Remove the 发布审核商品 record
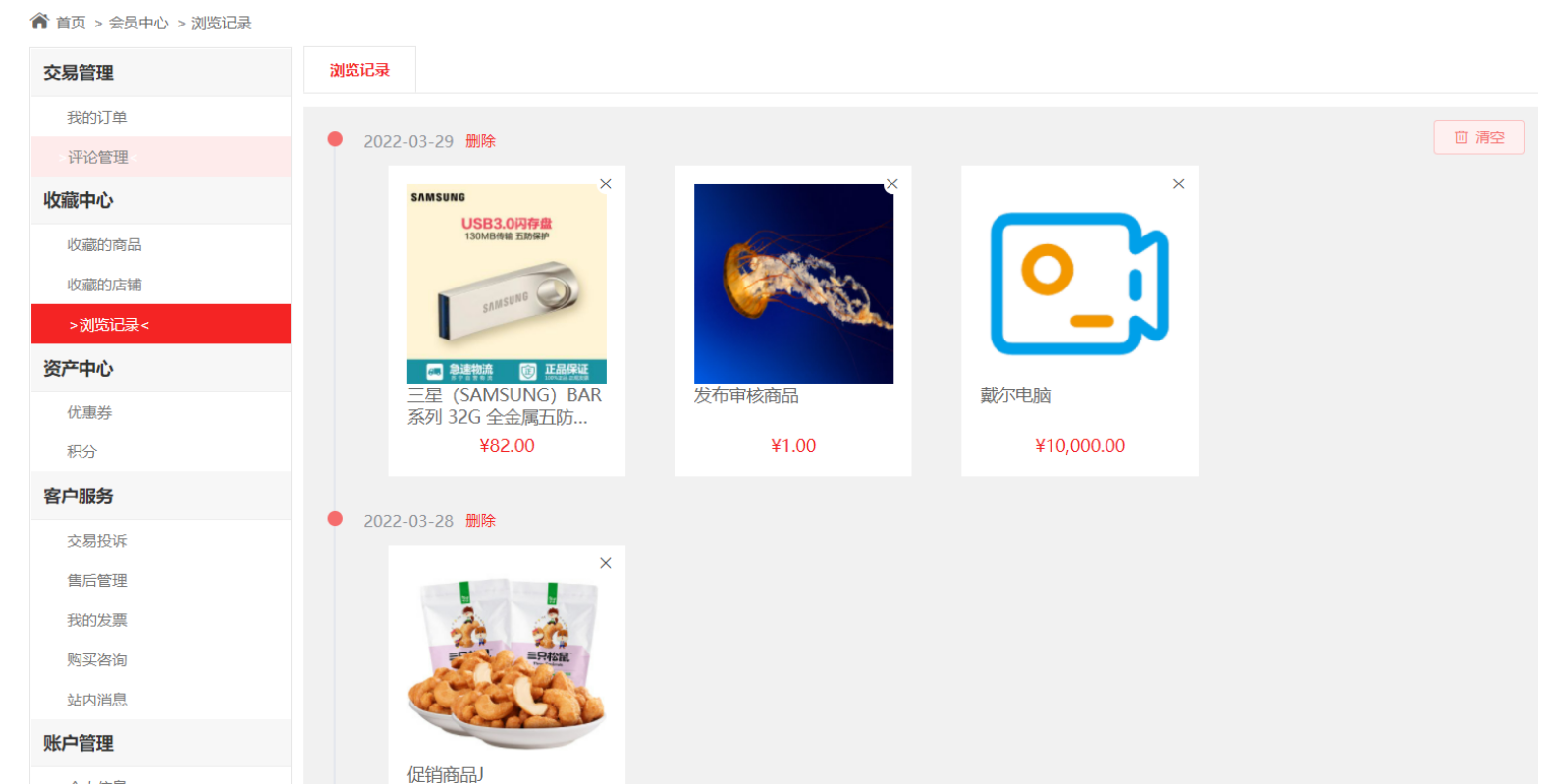Screen dimensions: 1565x784 click(892, 184)
